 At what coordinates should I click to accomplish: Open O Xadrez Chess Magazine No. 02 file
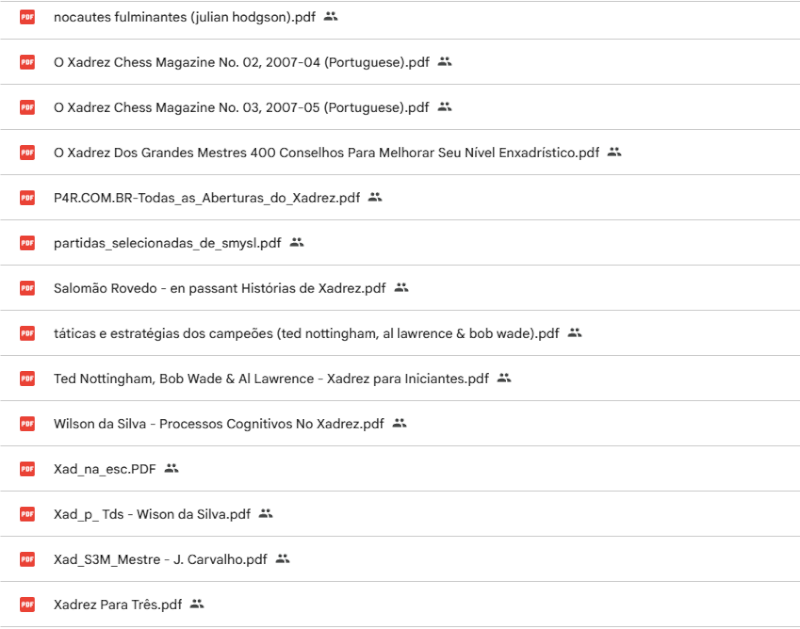241,62
